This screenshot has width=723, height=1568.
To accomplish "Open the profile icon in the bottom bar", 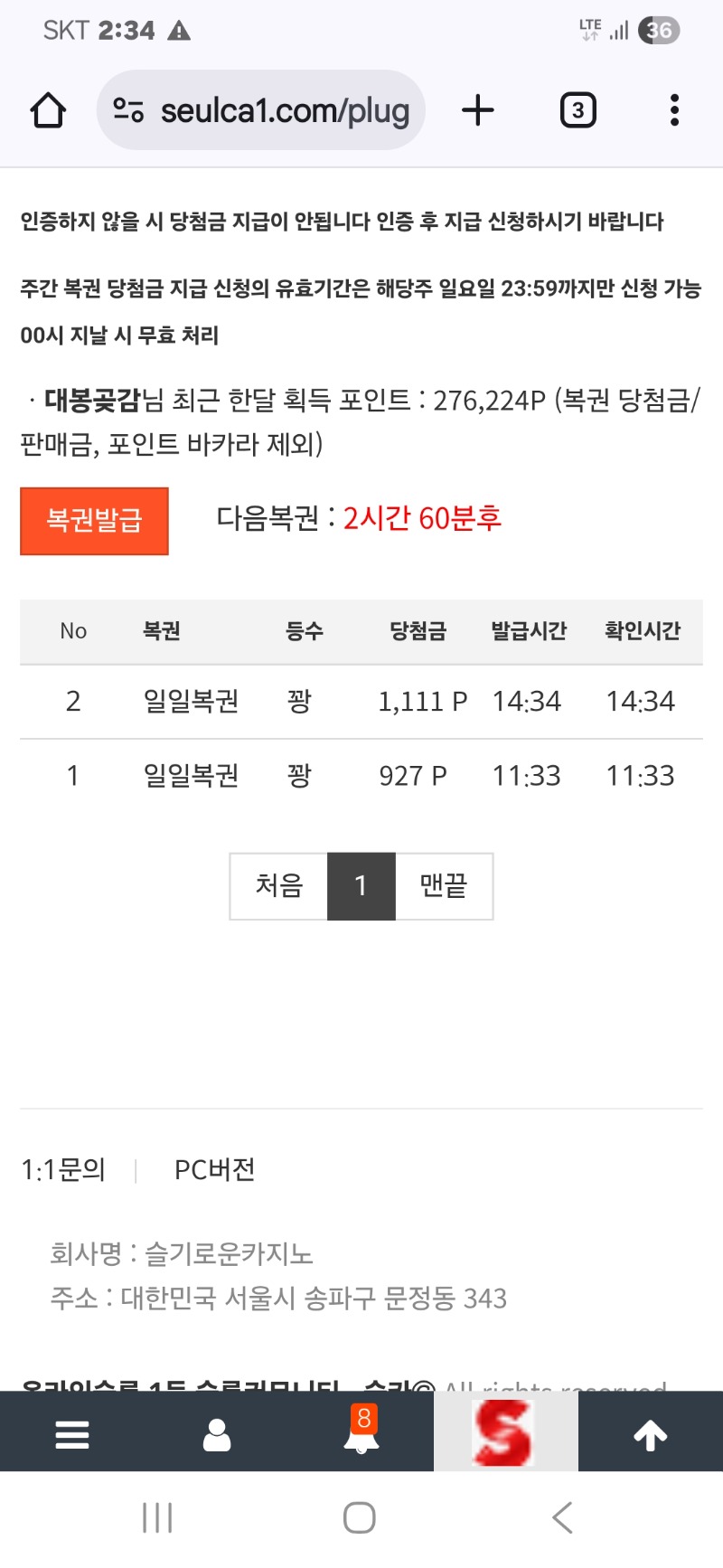I will [217, 1434].
